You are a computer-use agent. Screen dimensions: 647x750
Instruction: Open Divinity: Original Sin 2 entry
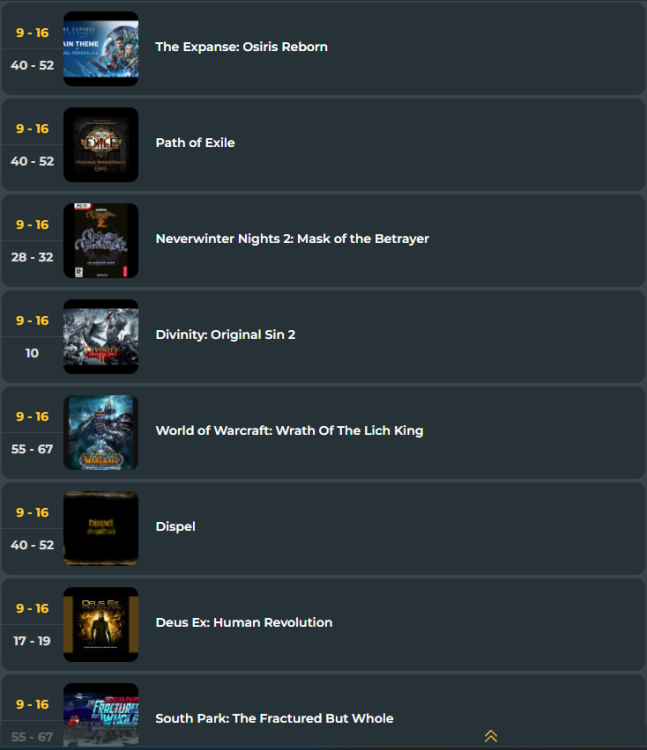[225, 335]
